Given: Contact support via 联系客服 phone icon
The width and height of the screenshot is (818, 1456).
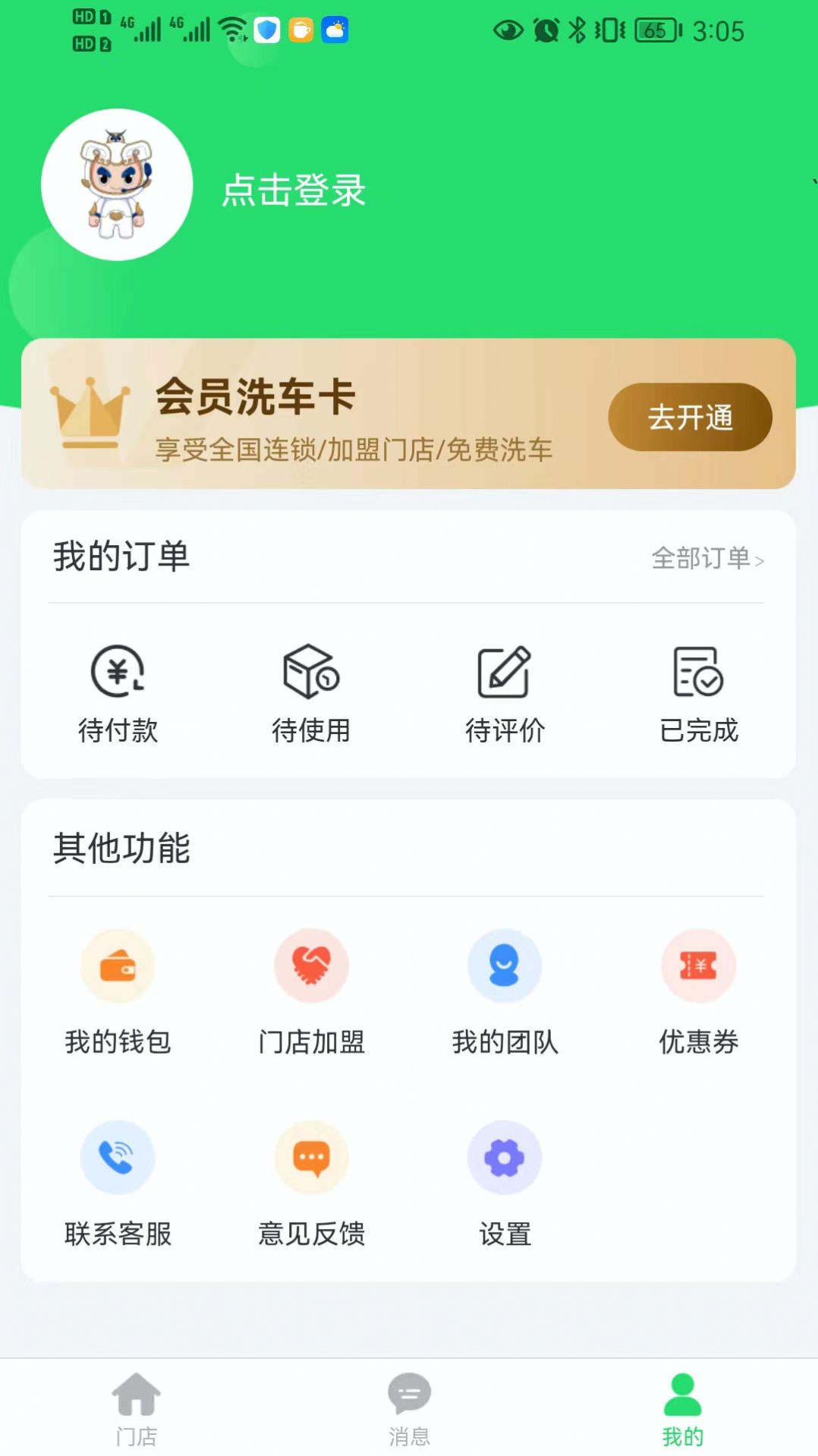Looking at the screenshot, I should click(118, 1157).
